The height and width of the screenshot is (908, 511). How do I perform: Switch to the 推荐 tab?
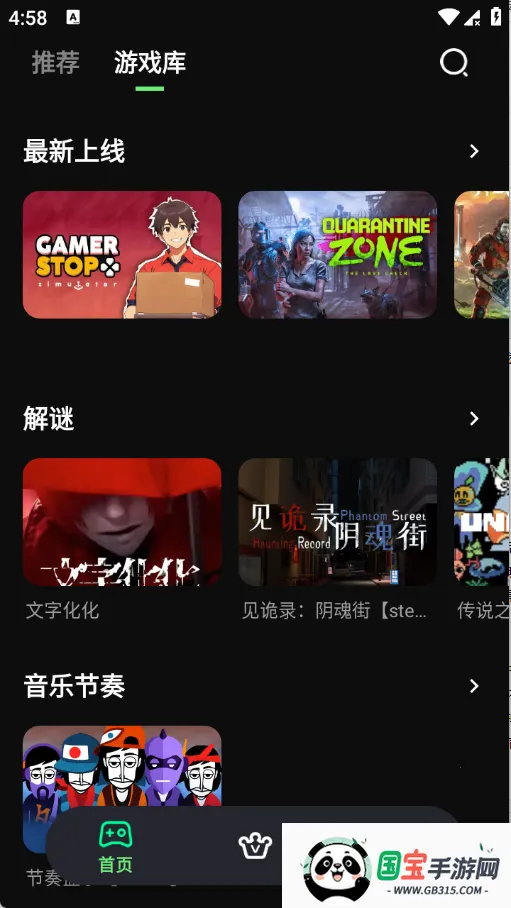point(56,62)
